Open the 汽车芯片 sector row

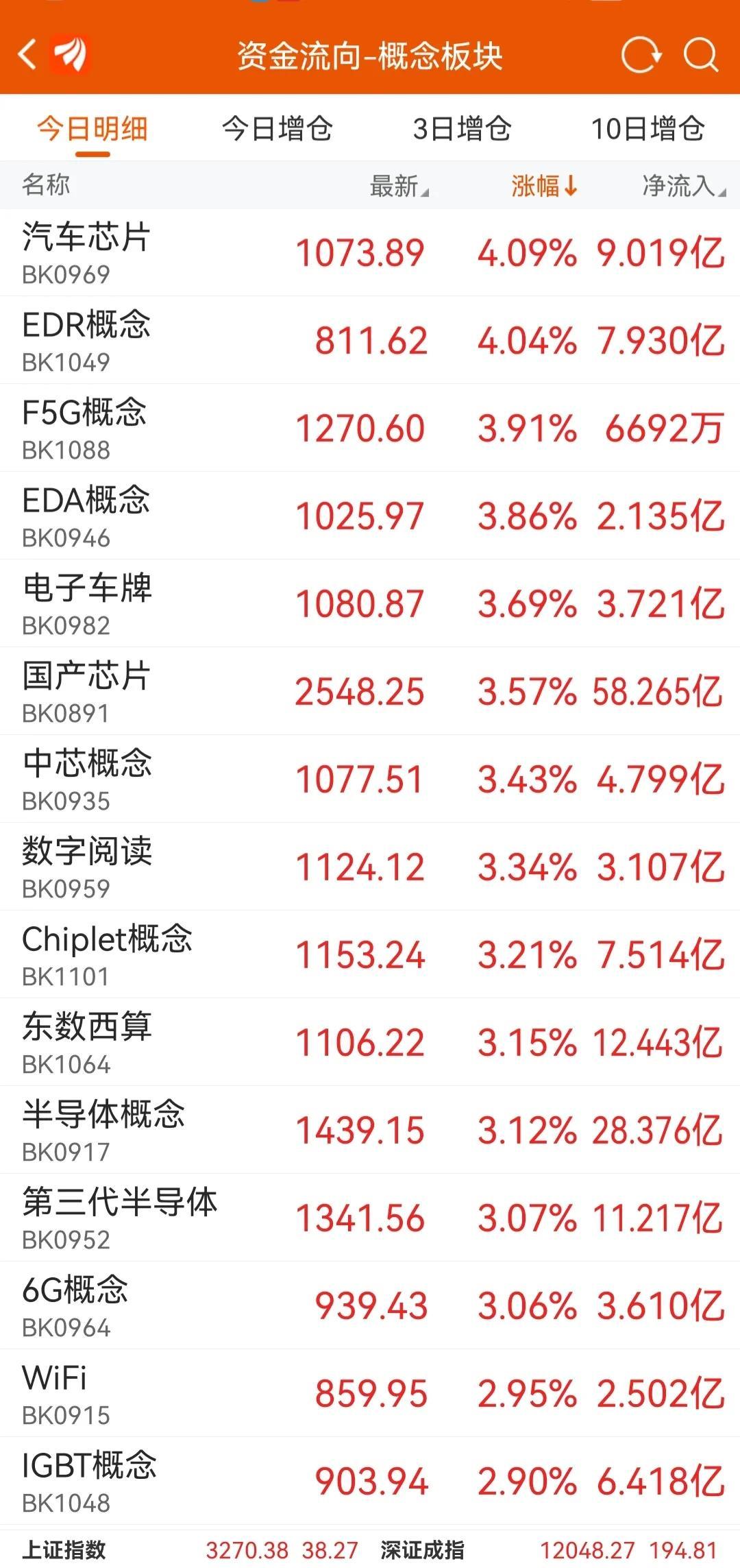[x=370, y=252]
